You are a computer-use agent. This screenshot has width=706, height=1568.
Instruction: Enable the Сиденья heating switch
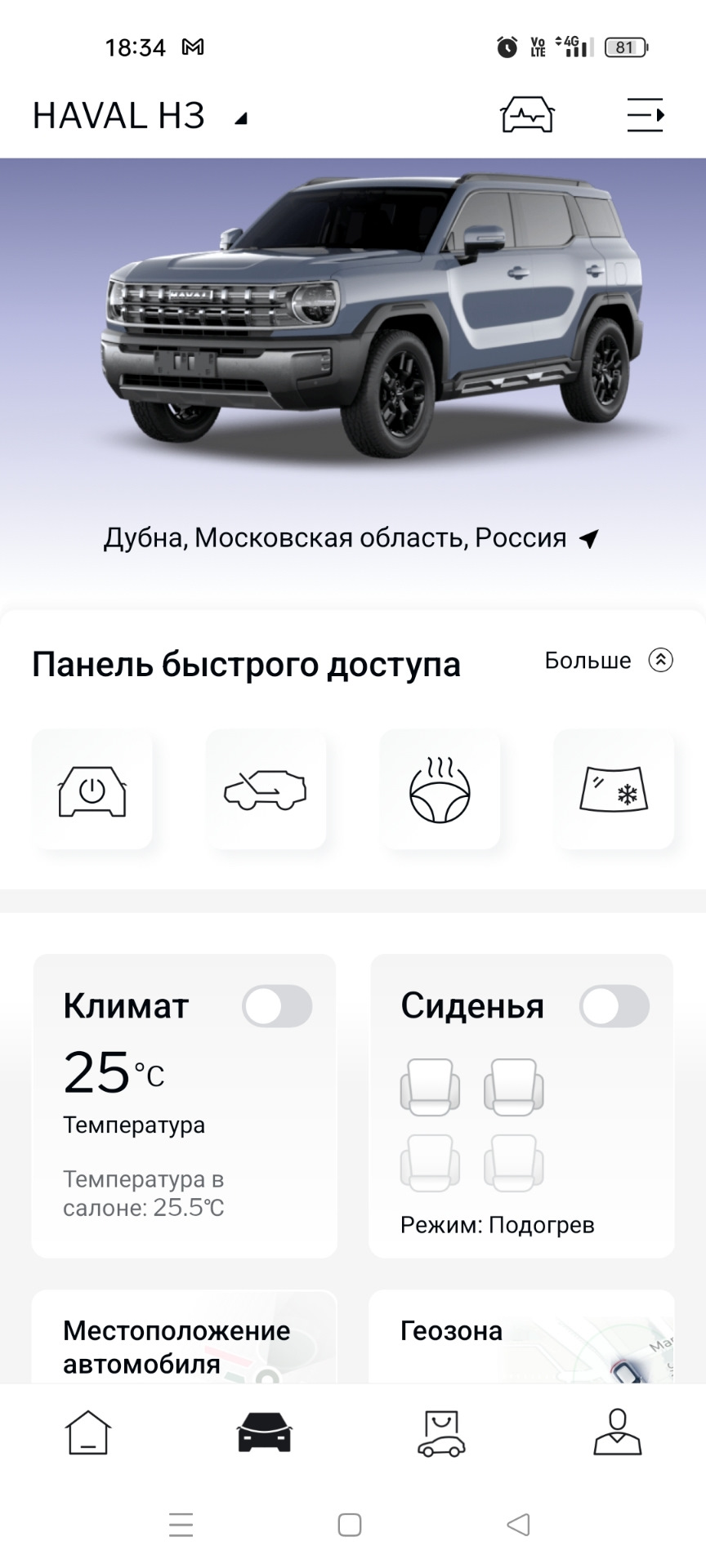(x=614, y=1006)
